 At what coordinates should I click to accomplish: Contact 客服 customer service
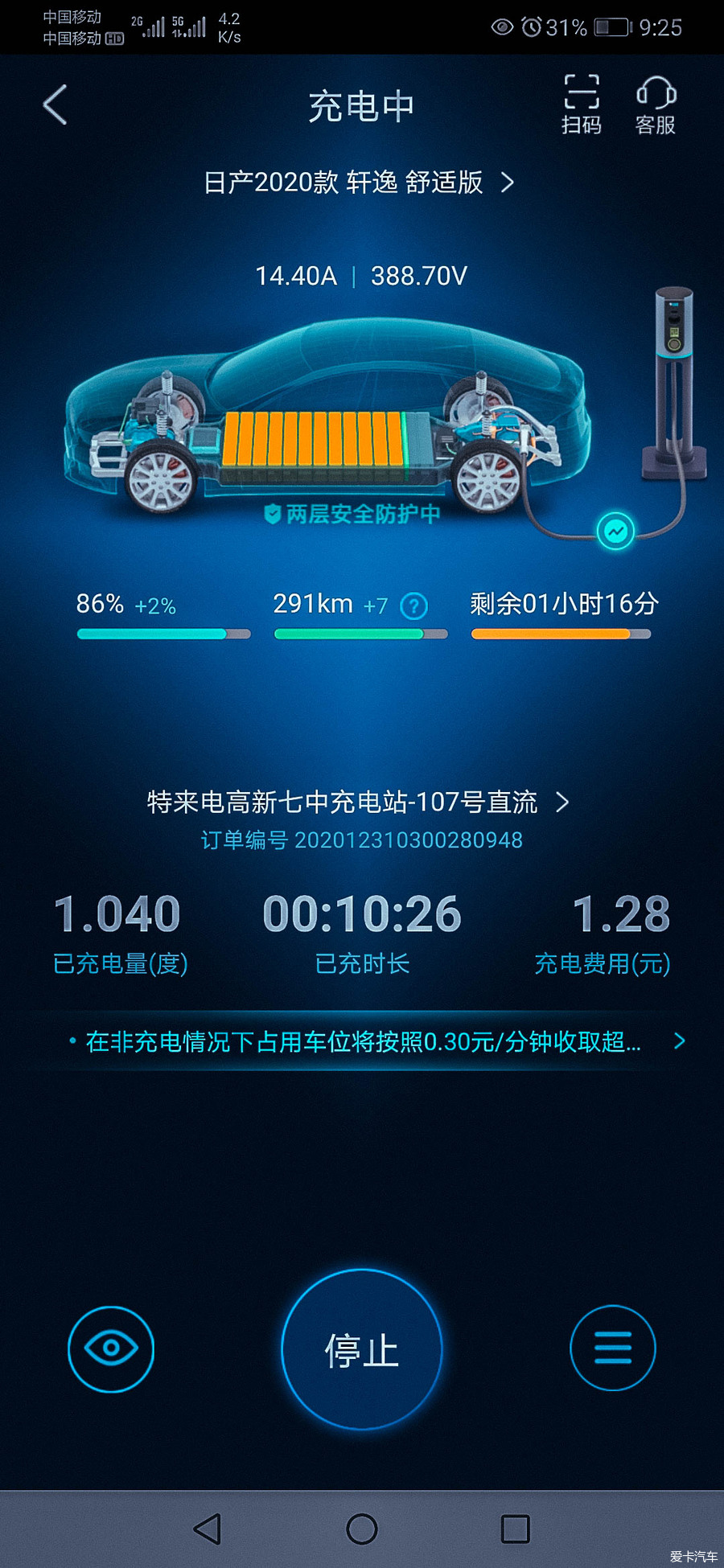(x=655, y=104)
